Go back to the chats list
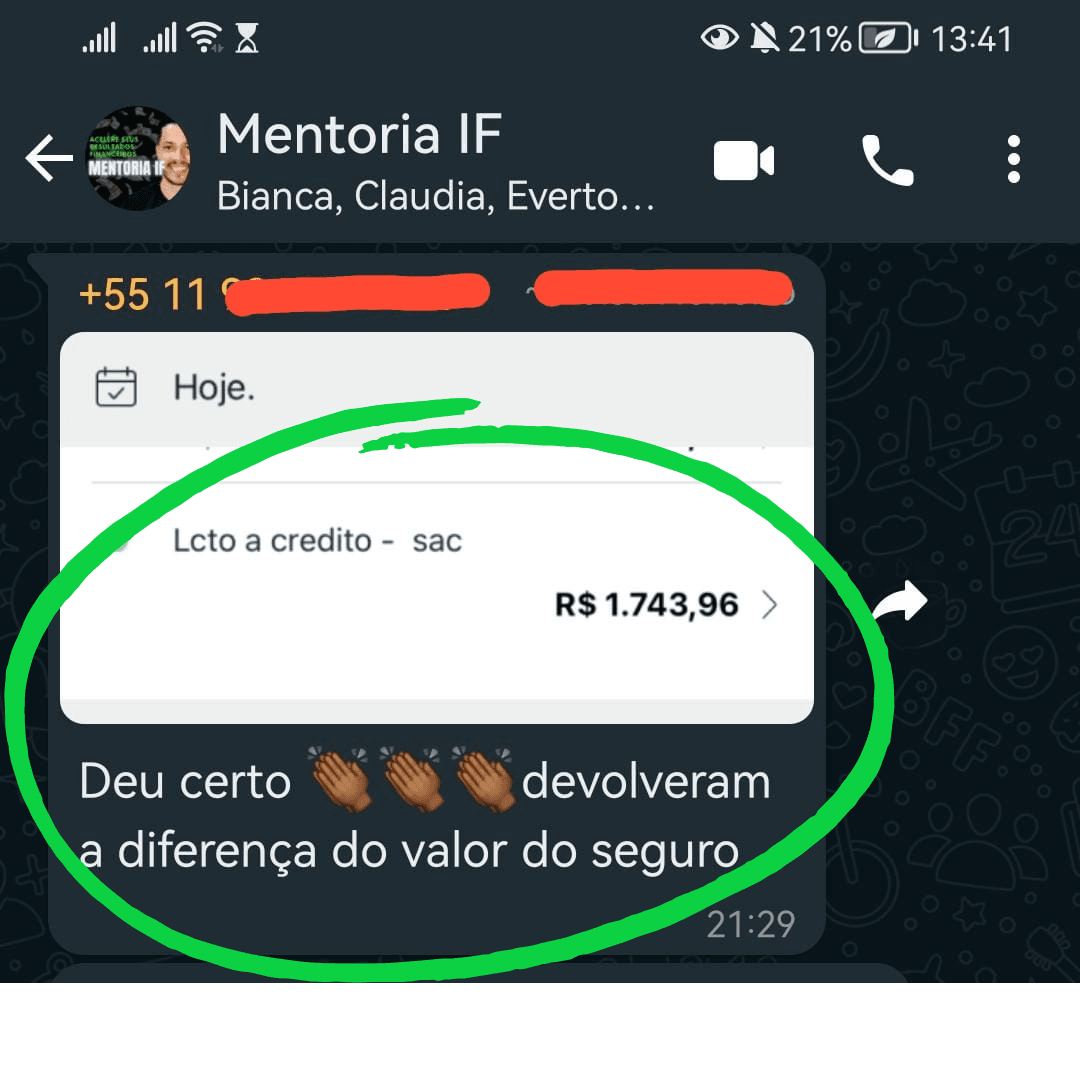The image size is (1080, 1080). [x=48, y=160]
